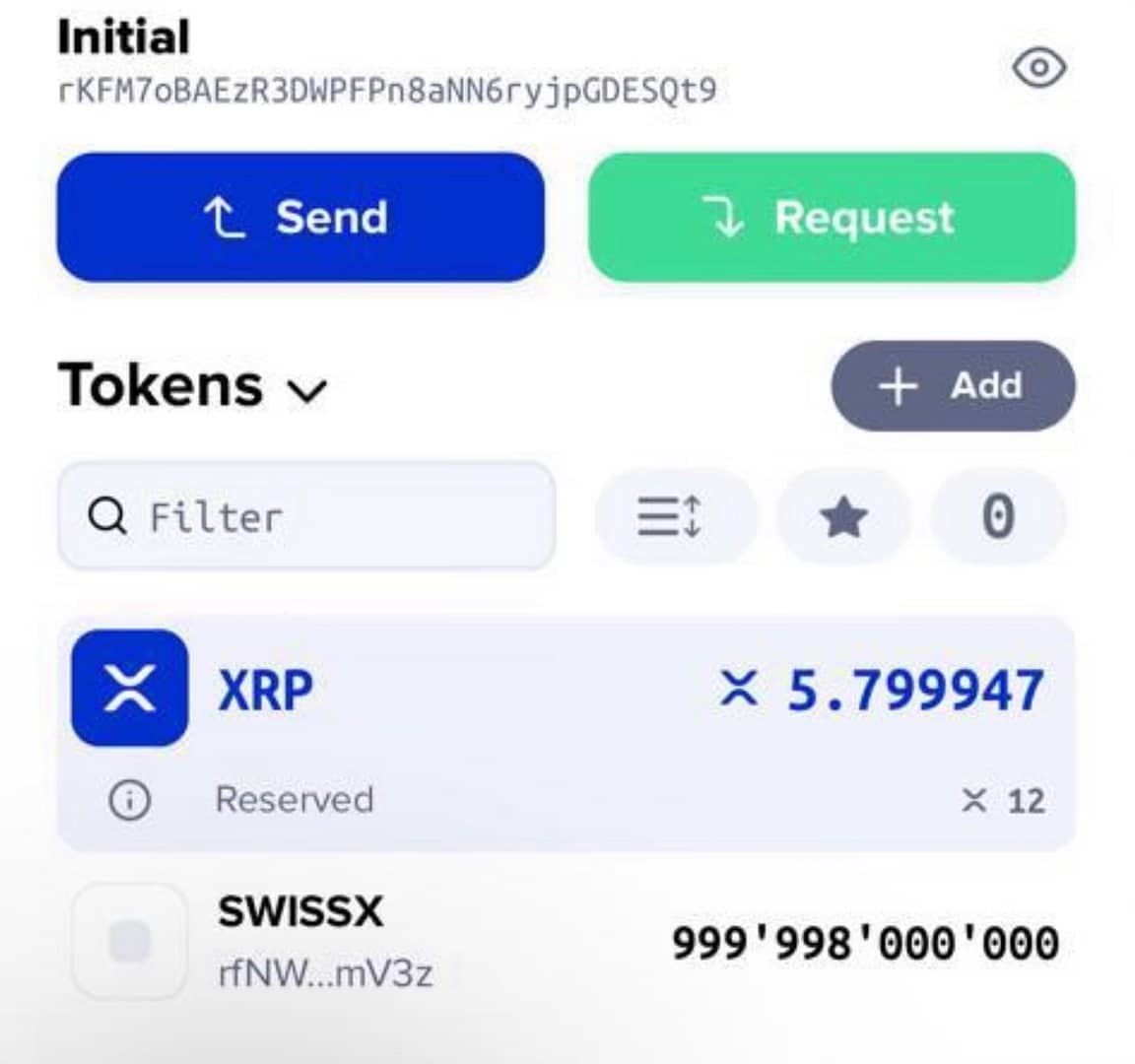Screen dimensions: 1135x1064
Task: Open the token sort order option
Action: (671, 516)
